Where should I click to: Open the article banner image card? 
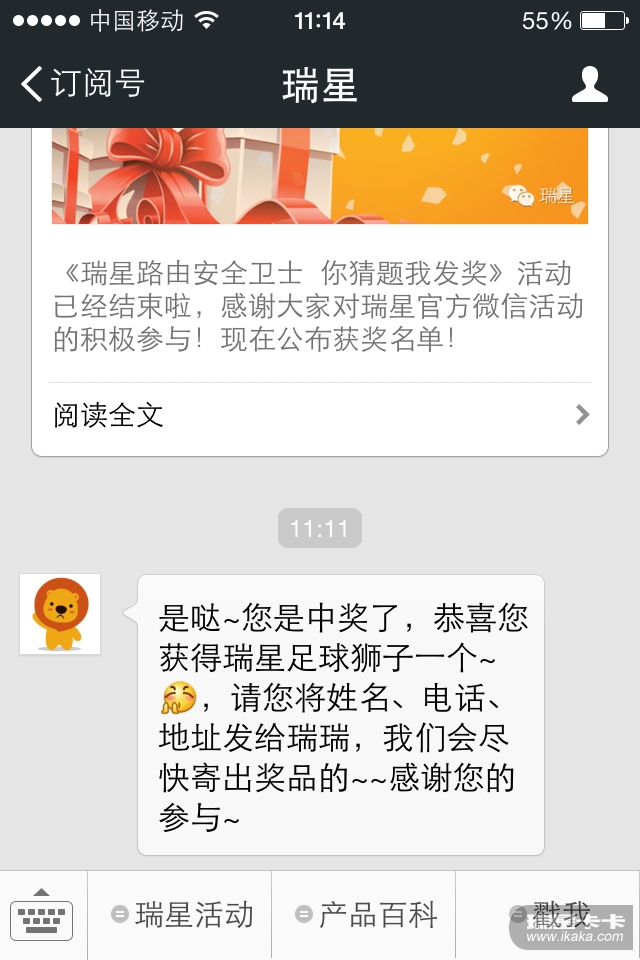[320, 176]
